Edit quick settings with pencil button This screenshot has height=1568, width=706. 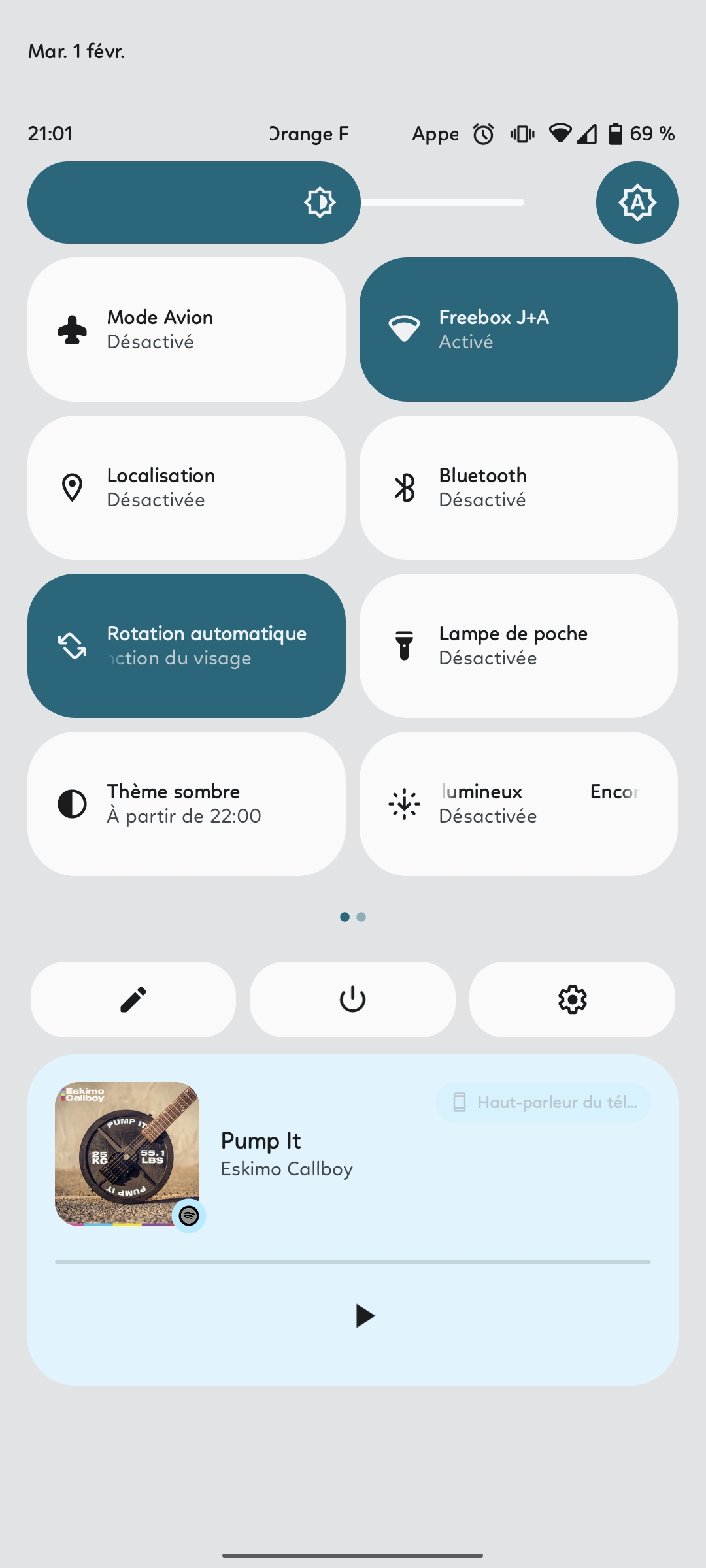click(133, 1000)
